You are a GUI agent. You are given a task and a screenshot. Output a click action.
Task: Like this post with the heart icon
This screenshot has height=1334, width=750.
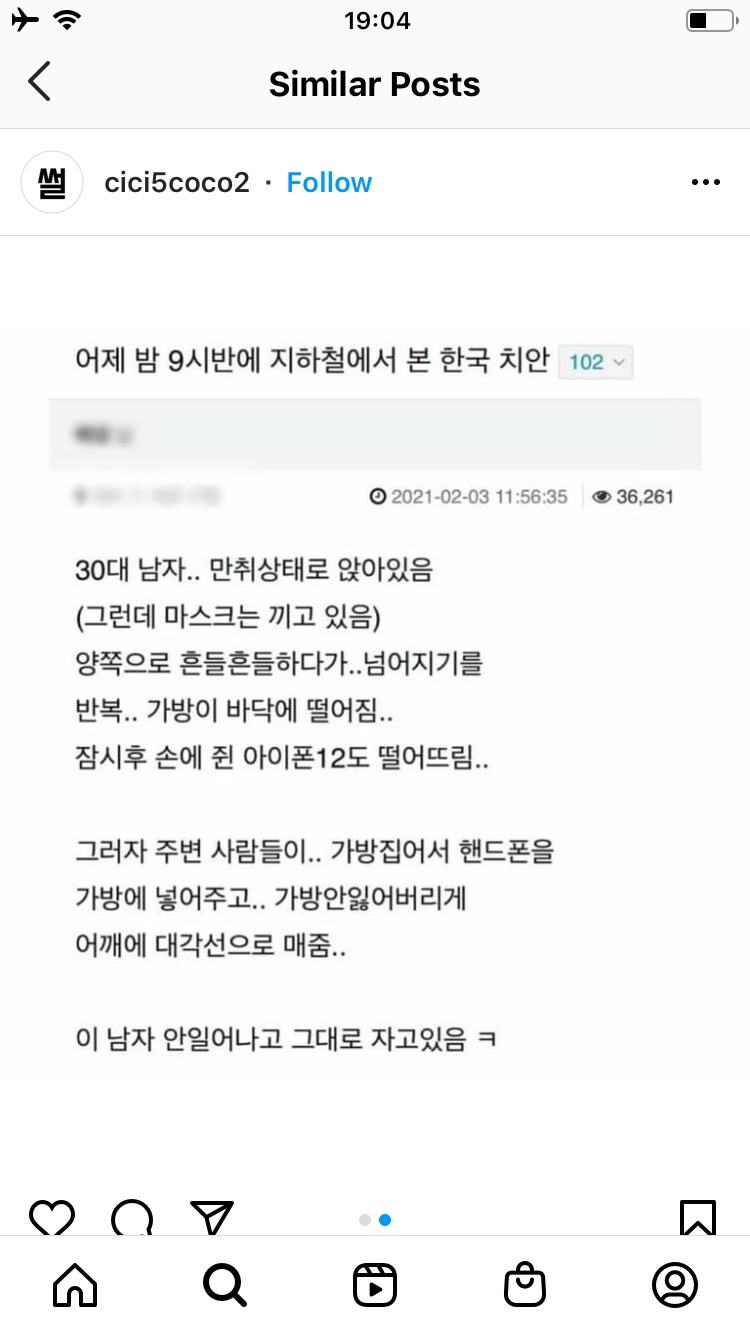[x=52, y=1218]
